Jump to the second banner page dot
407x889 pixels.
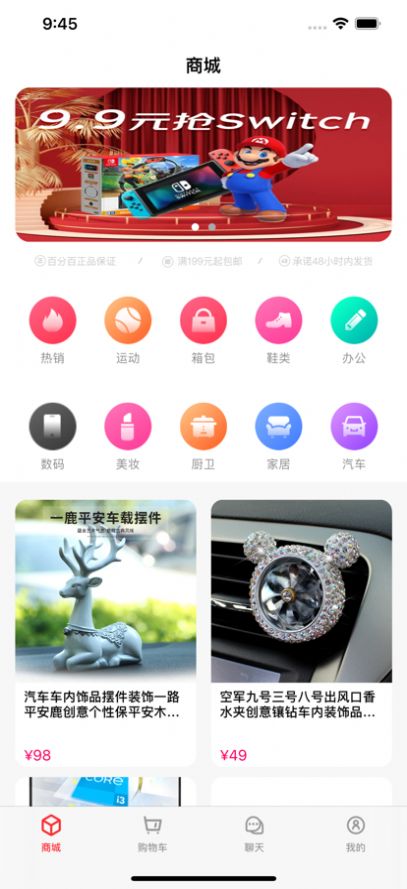click(x=212, y=227)
